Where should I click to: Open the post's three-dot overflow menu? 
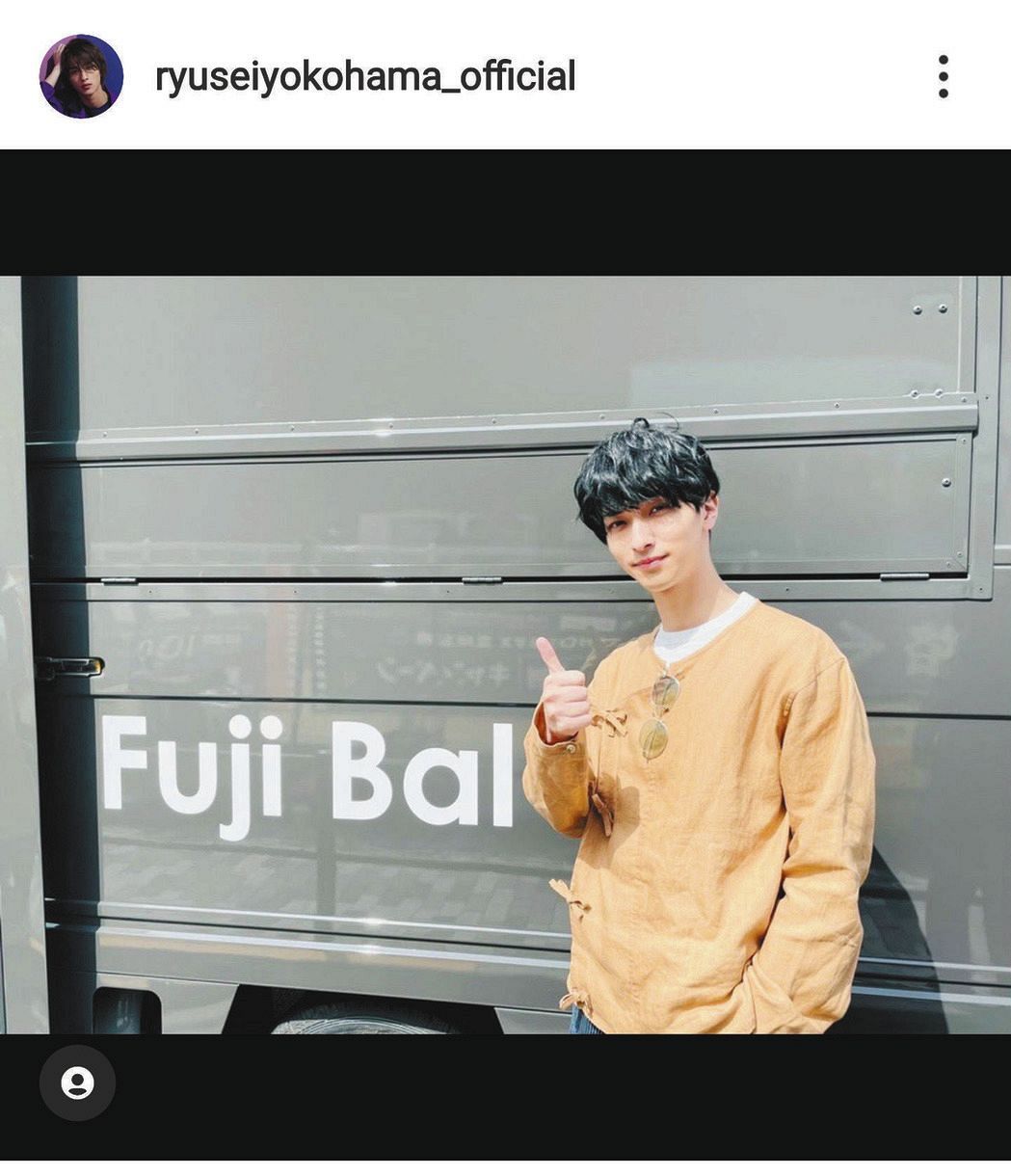click(943, 76)
